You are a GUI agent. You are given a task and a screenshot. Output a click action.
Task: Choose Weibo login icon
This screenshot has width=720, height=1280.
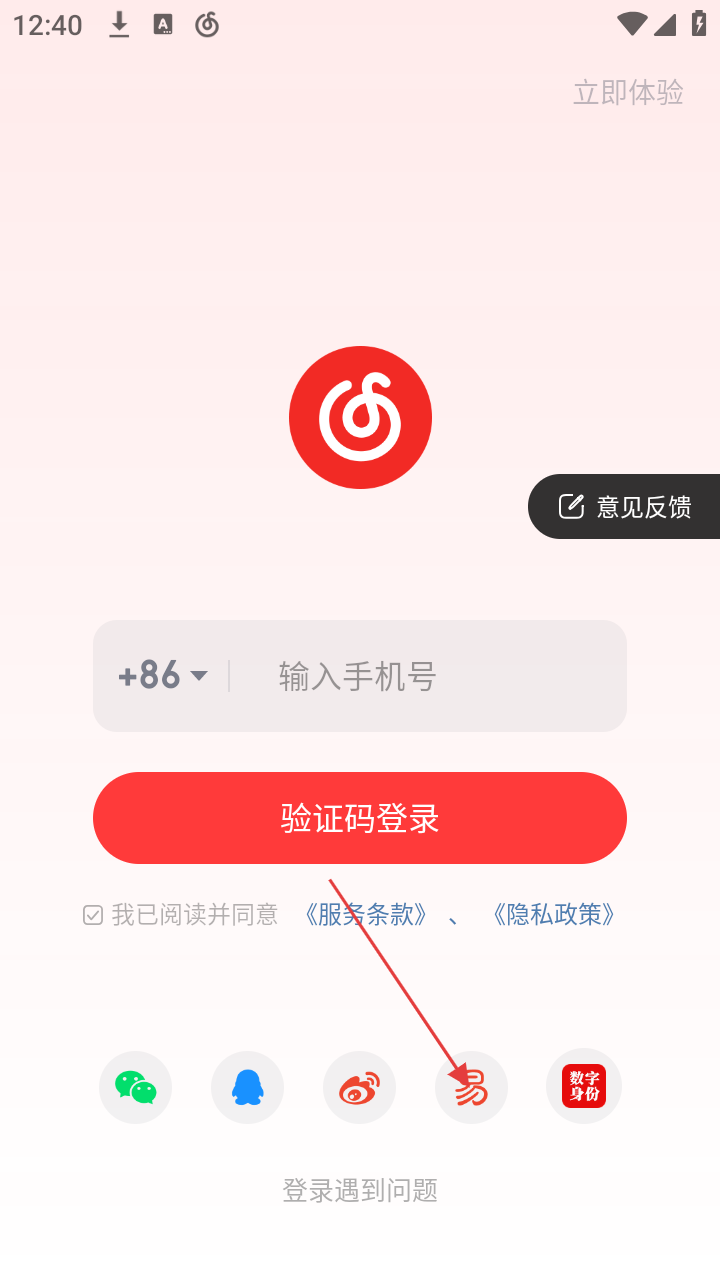coord(360,1087)
